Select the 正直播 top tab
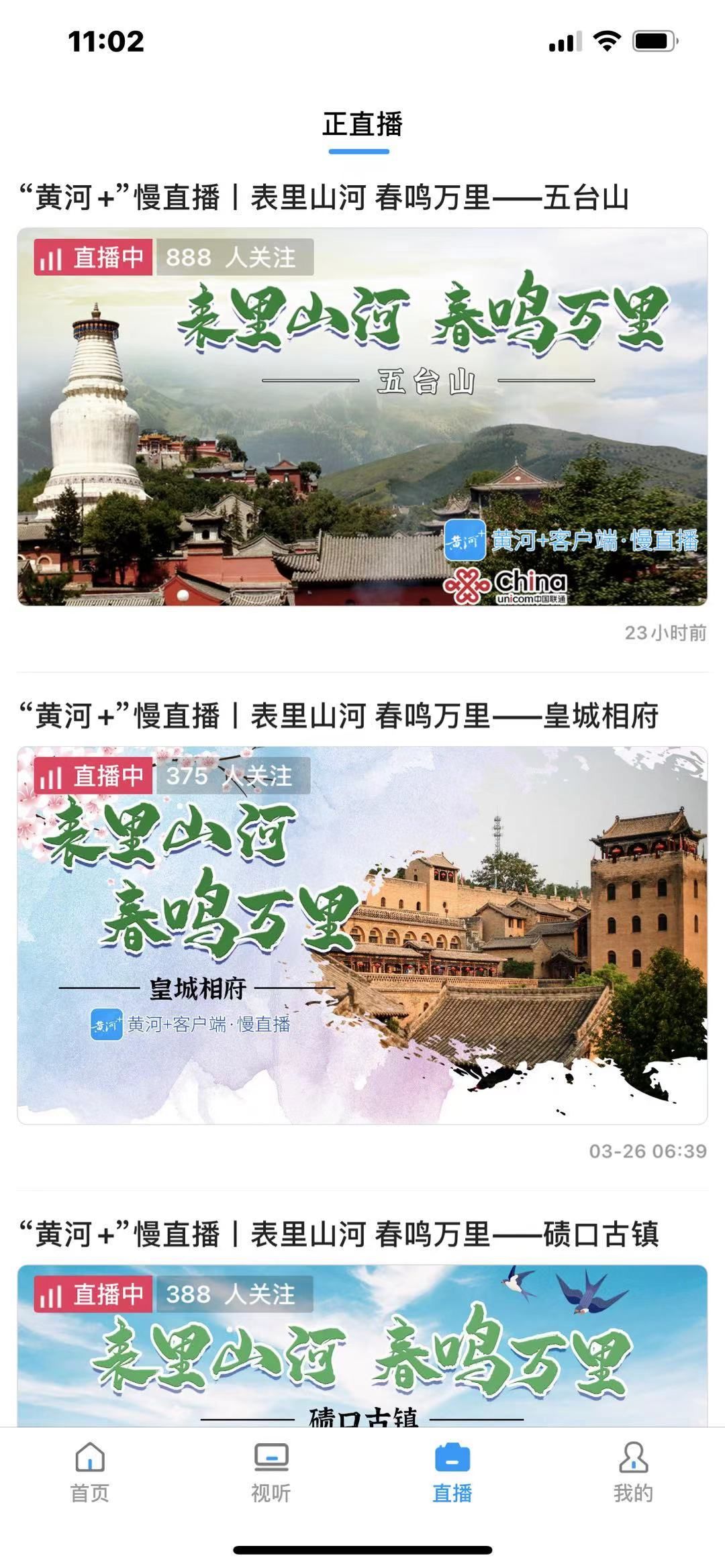Viewport: 725px width, 1568px height. (362, 125)
